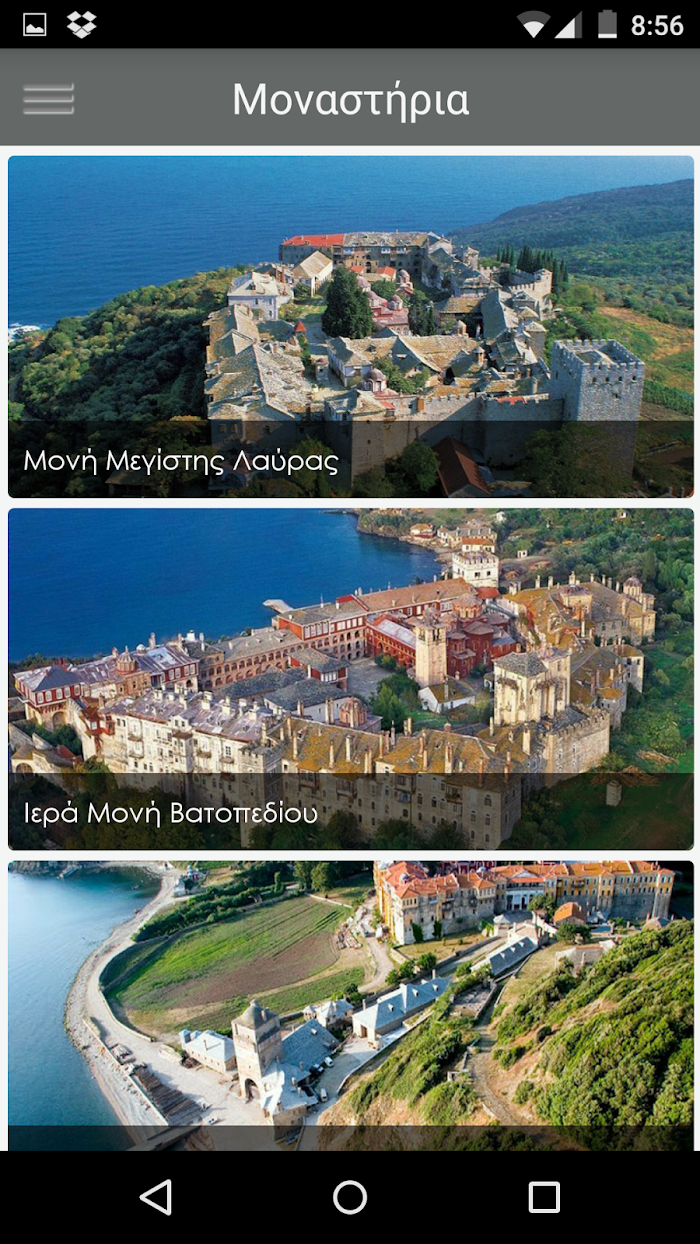700x1244 pixels.
Task: Open the hamburger drawer menu
Action: [x=48, y=99]
